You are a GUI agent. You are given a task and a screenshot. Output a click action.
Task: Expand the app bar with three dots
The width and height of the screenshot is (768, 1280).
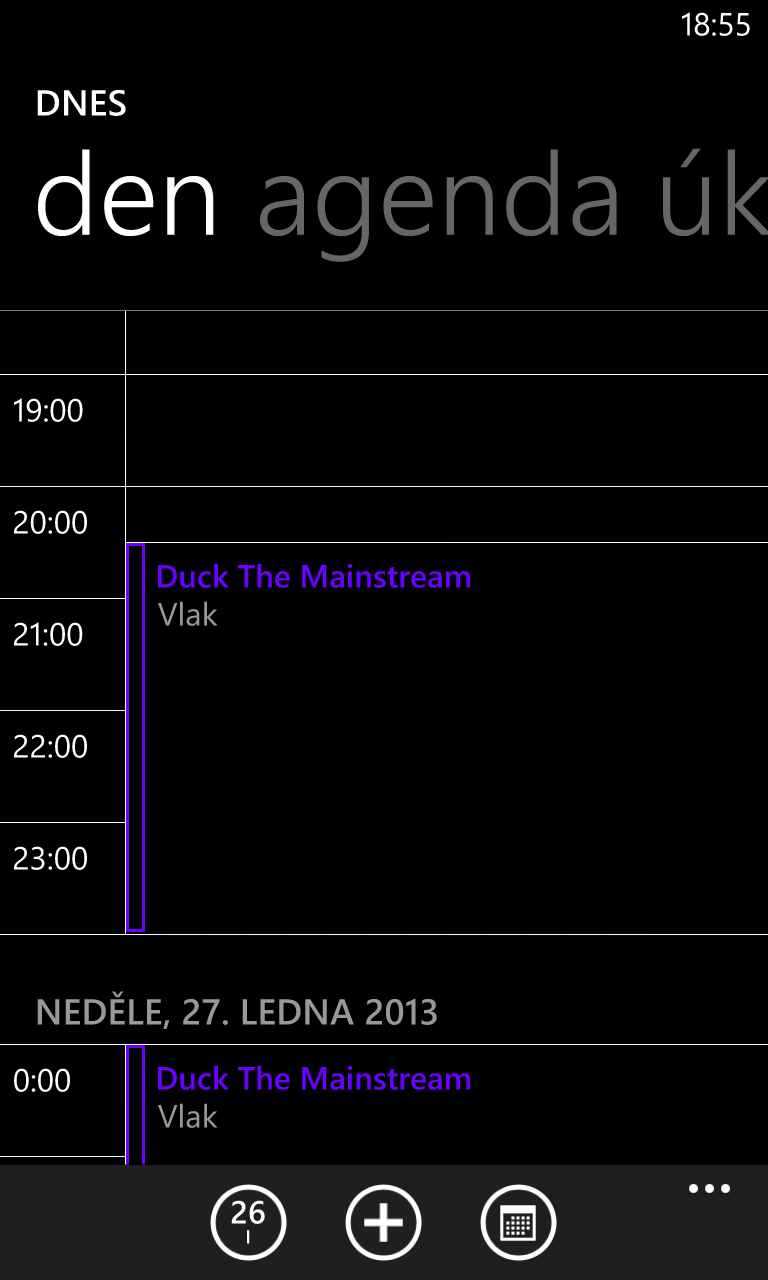709,1188
